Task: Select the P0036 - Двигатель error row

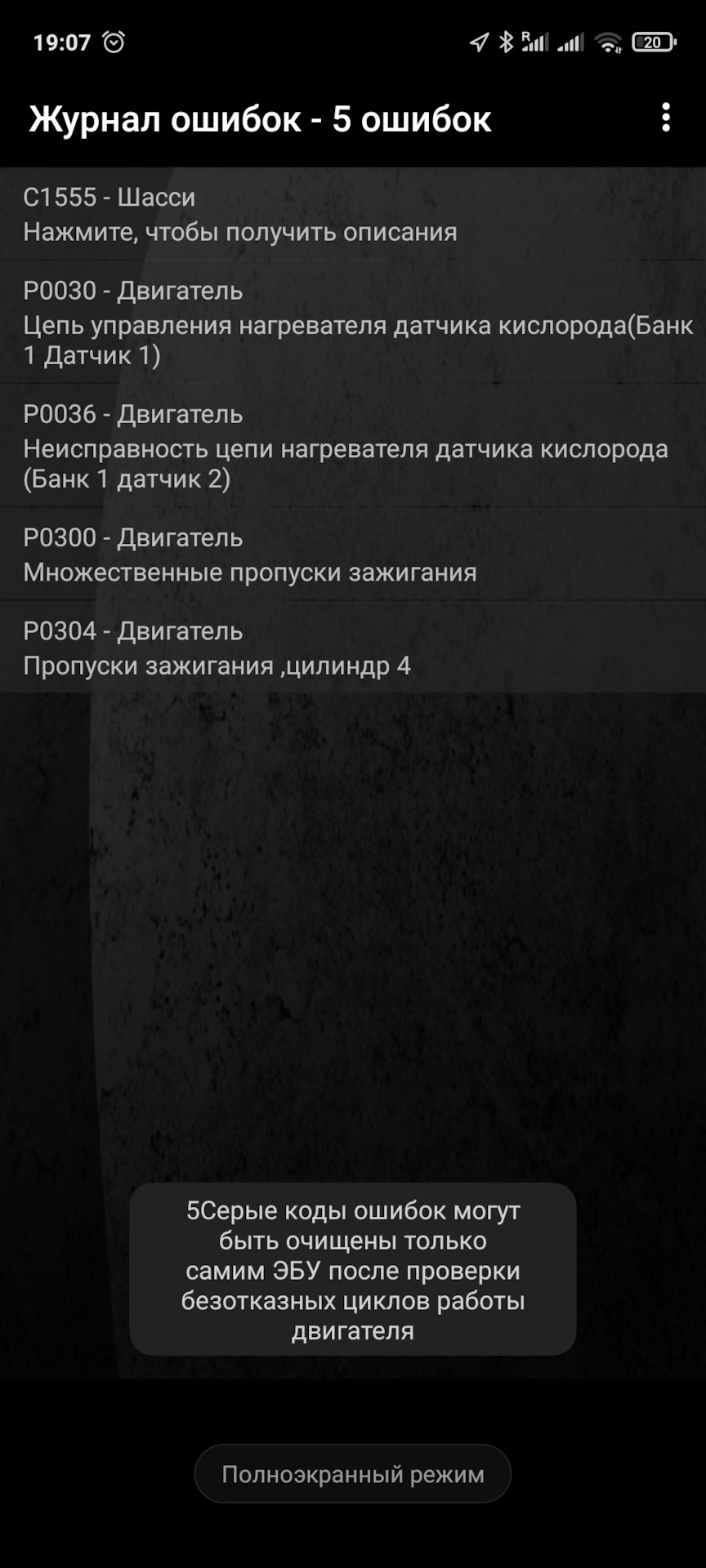Action: 353,446
